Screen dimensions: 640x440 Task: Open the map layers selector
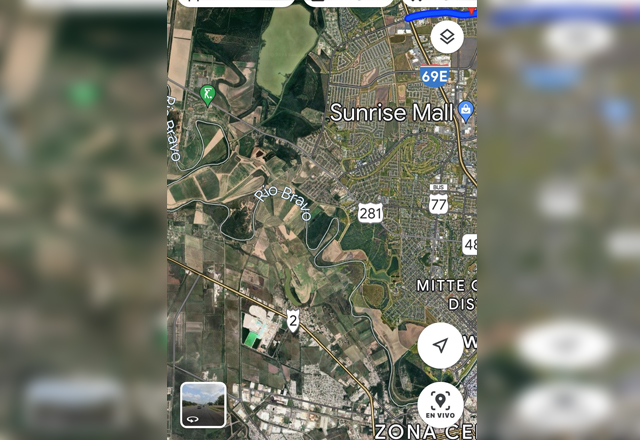pyautogui.click(x=447, y=38)
